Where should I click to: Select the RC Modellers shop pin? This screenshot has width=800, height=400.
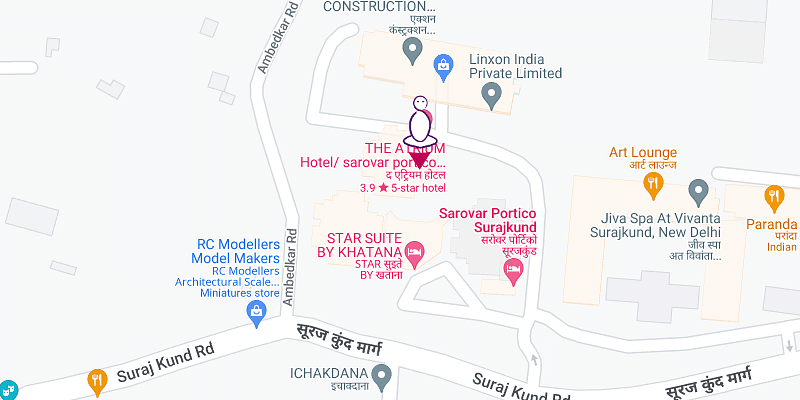pos(257,313)
